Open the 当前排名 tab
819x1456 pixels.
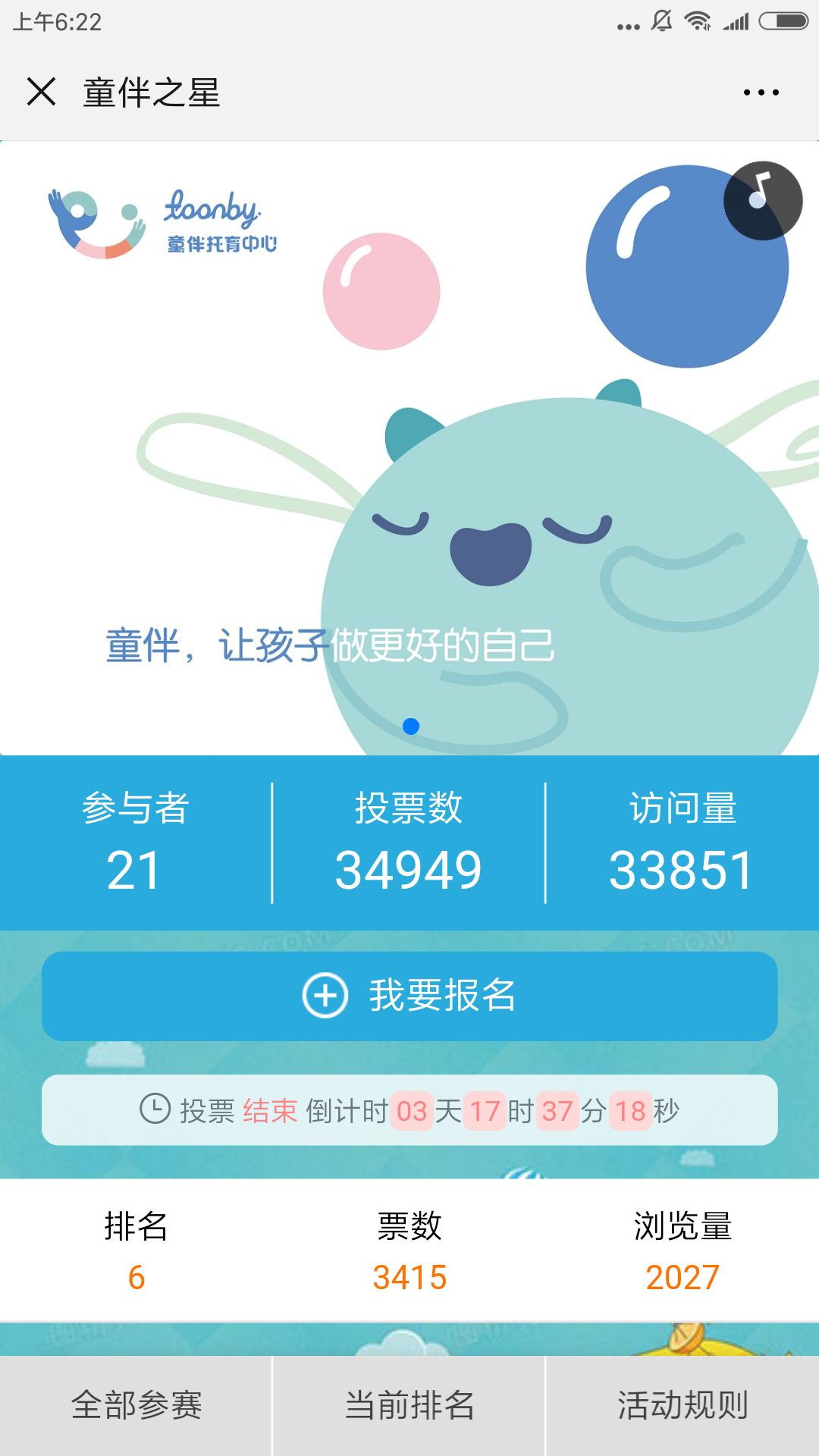pyautogui.click(x=409, y=1405)
